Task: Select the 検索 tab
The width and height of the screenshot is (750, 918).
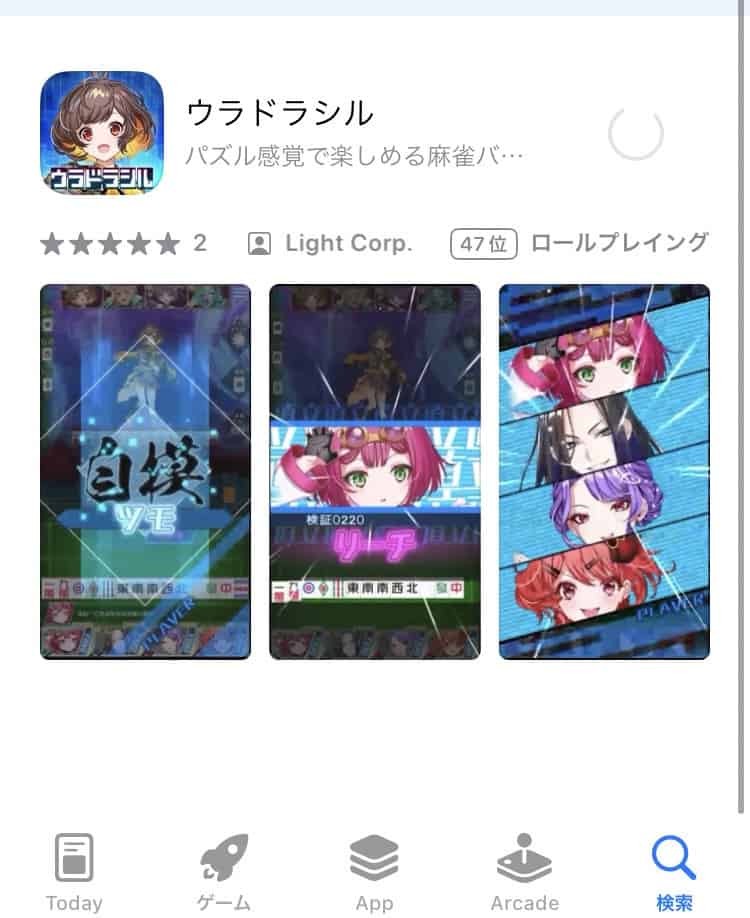Action: coord(674,873)
